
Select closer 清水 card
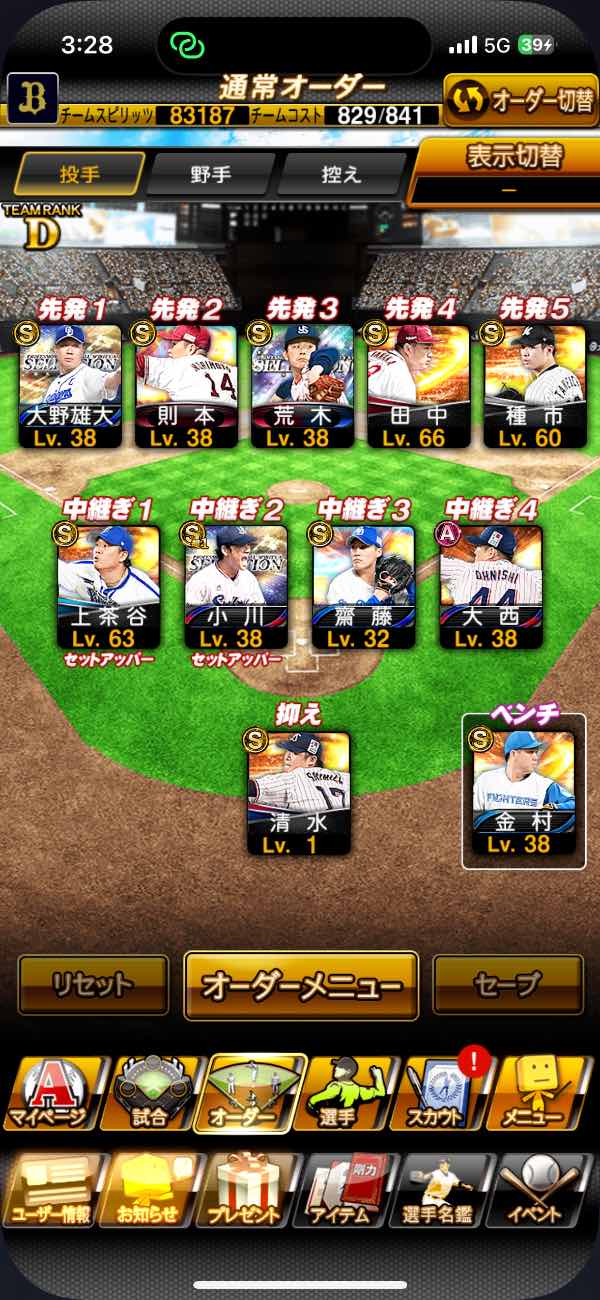299,793
